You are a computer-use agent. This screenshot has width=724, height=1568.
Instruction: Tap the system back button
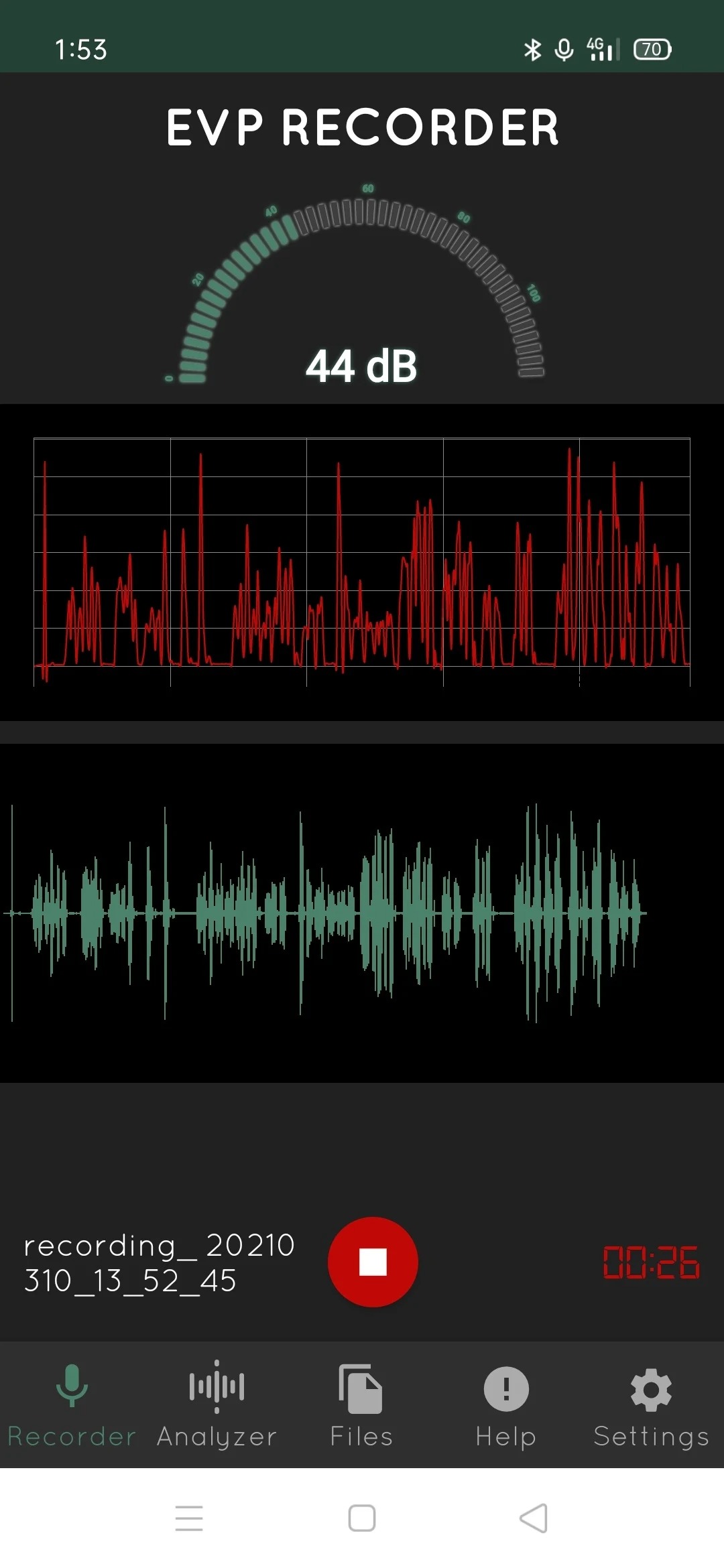(x=534, y=1518)
